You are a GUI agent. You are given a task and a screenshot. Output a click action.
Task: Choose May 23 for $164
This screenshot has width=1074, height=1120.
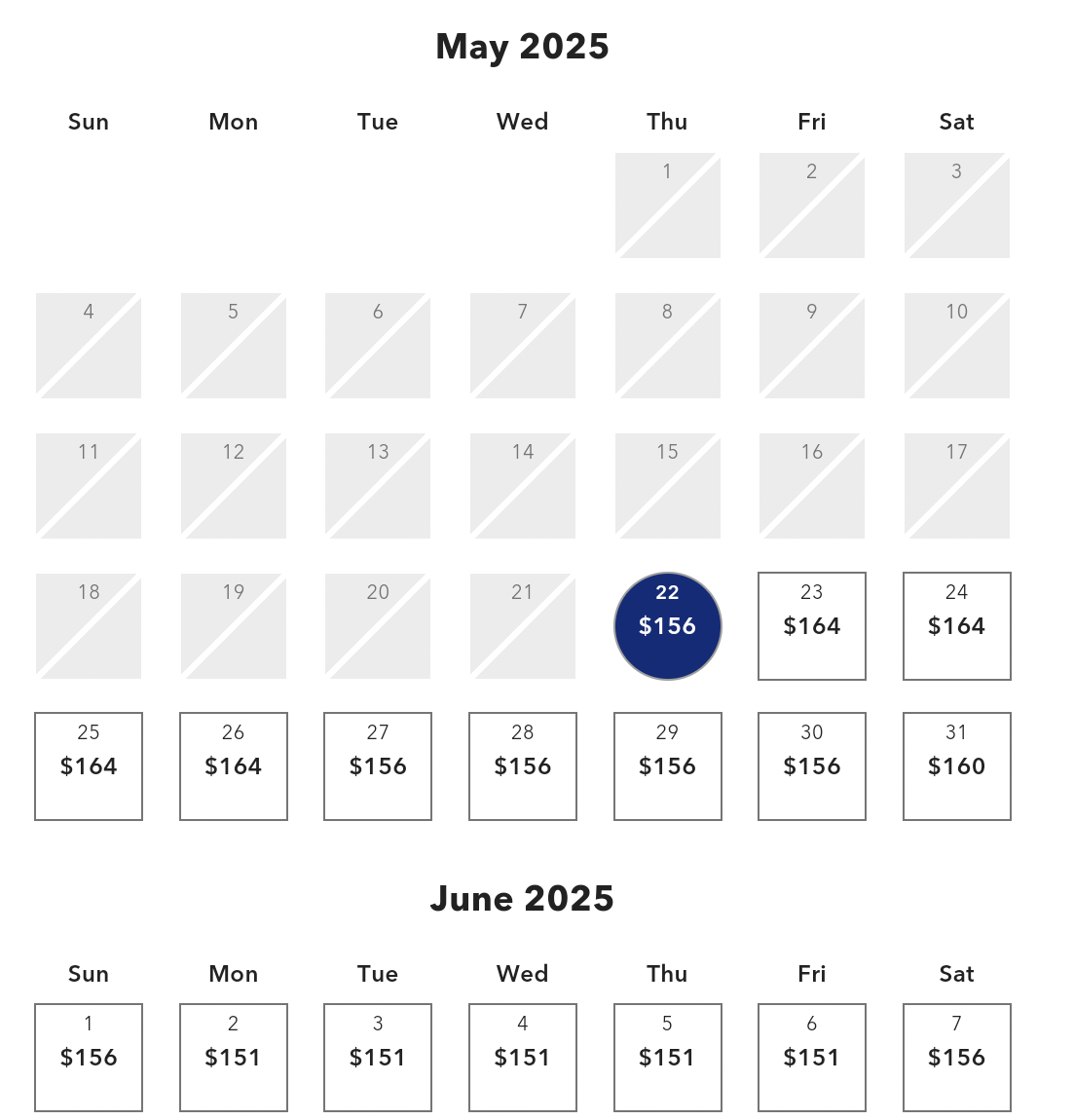click(x=812, y=625)
